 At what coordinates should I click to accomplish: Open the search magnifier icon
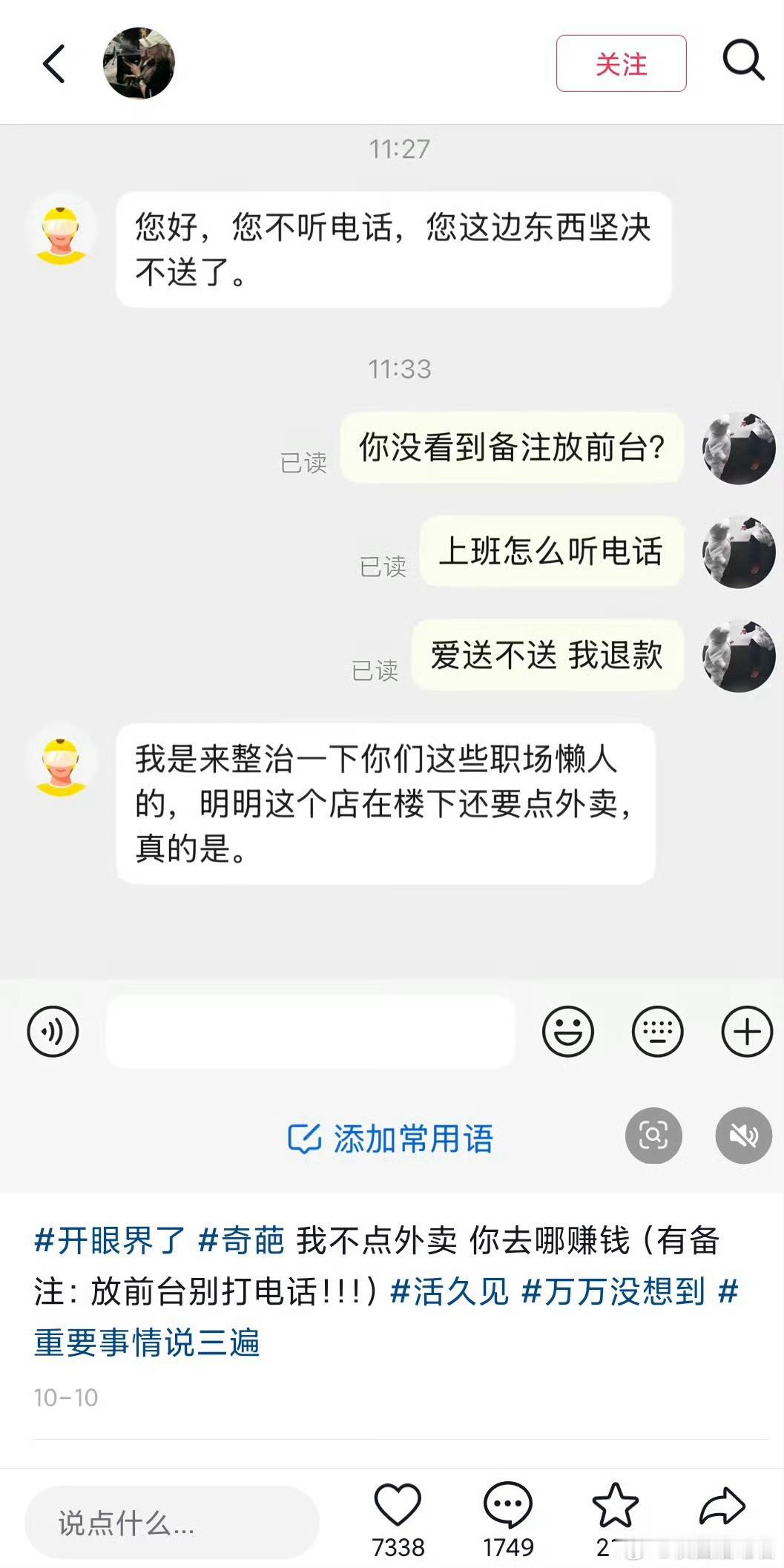743,61
